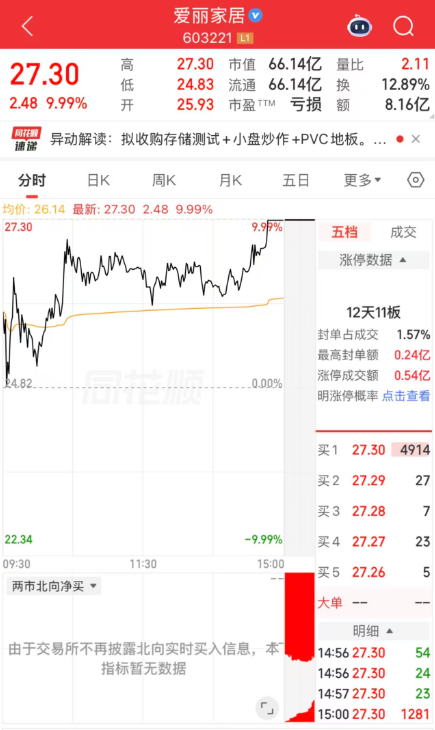Open the robot assistant icon
The width and height of the screenshot is (435, 730).
(359, 26)
